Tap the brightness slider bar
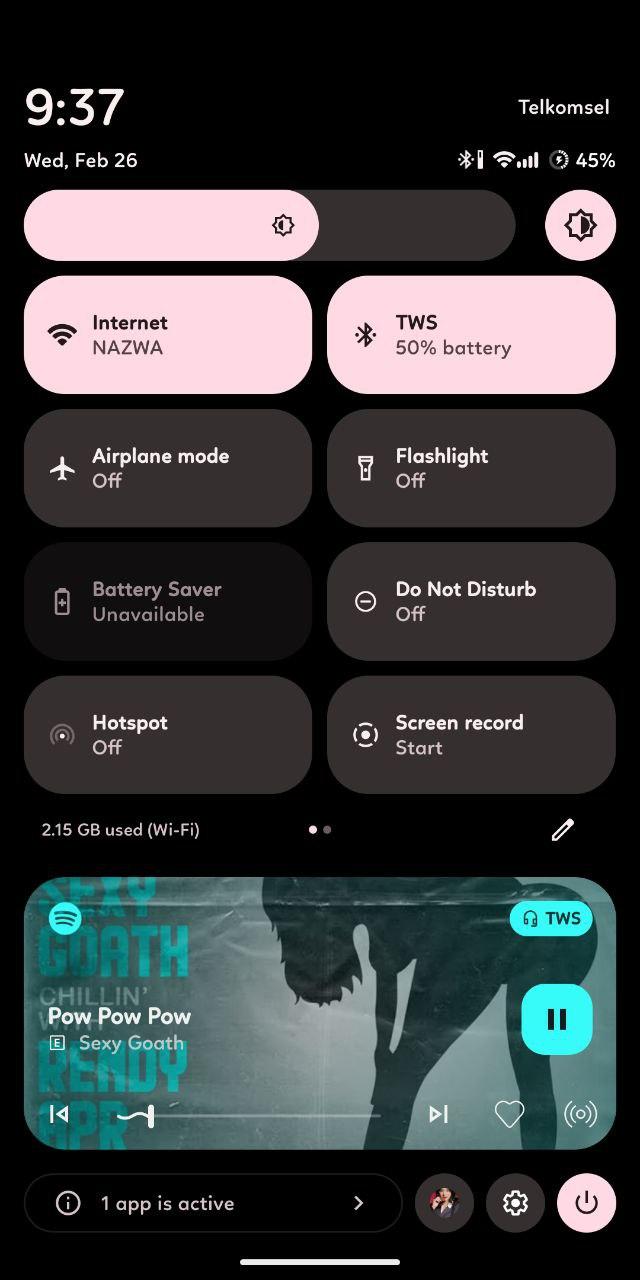Viewport: 640px width, 1280px height. click(x=270, y=225)
